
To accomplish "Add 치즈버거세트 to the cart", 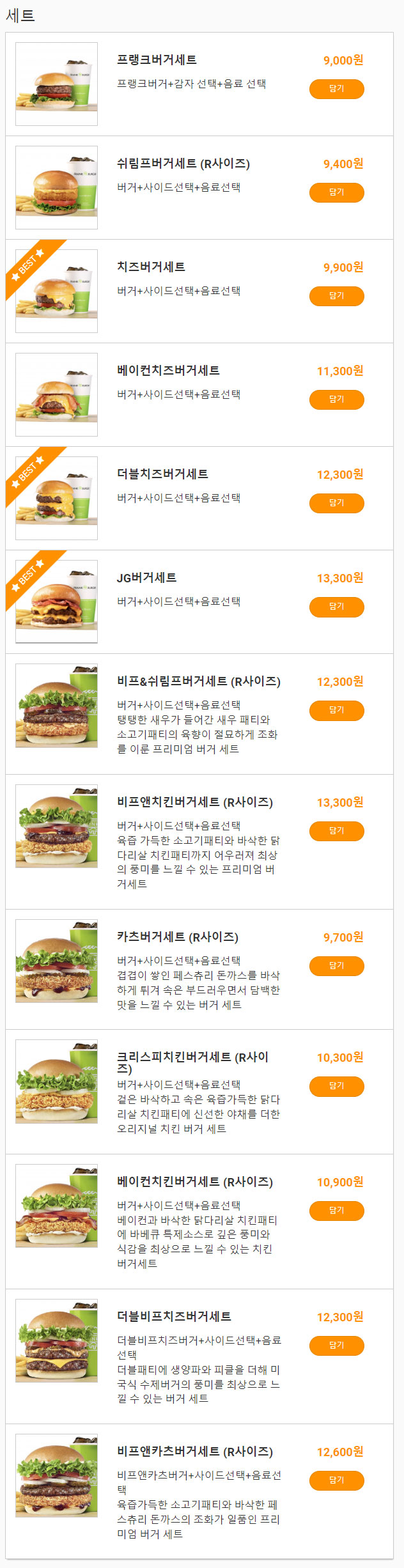I will click(336, 296).
